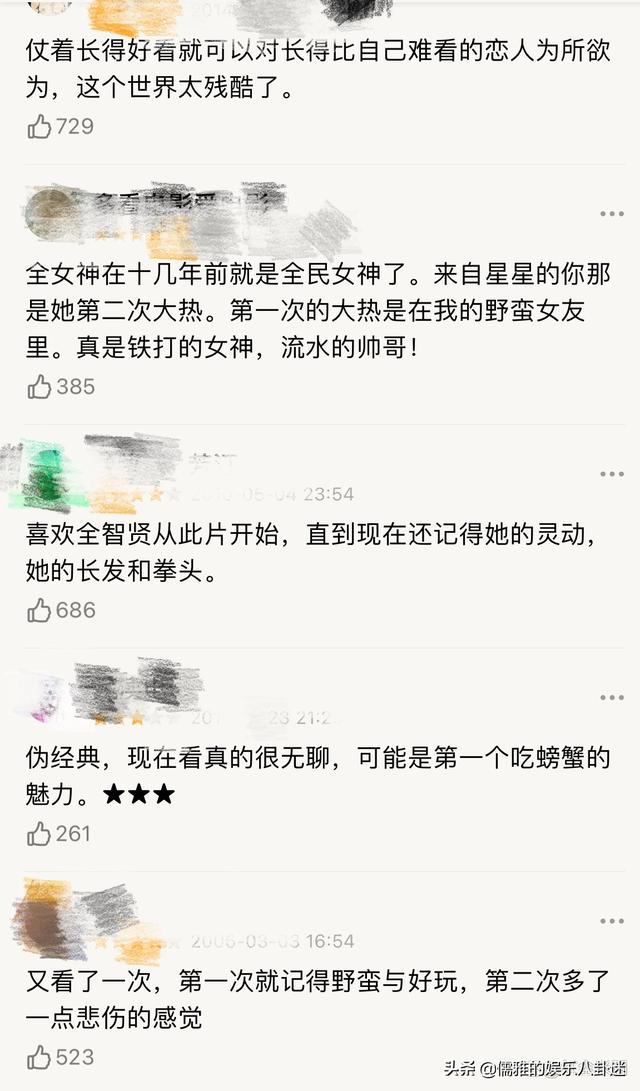Viewport: 640px width, 1091px height.
Task: Open more options for the 喜欢全智贤 comment
Action: tap(611, 474)
